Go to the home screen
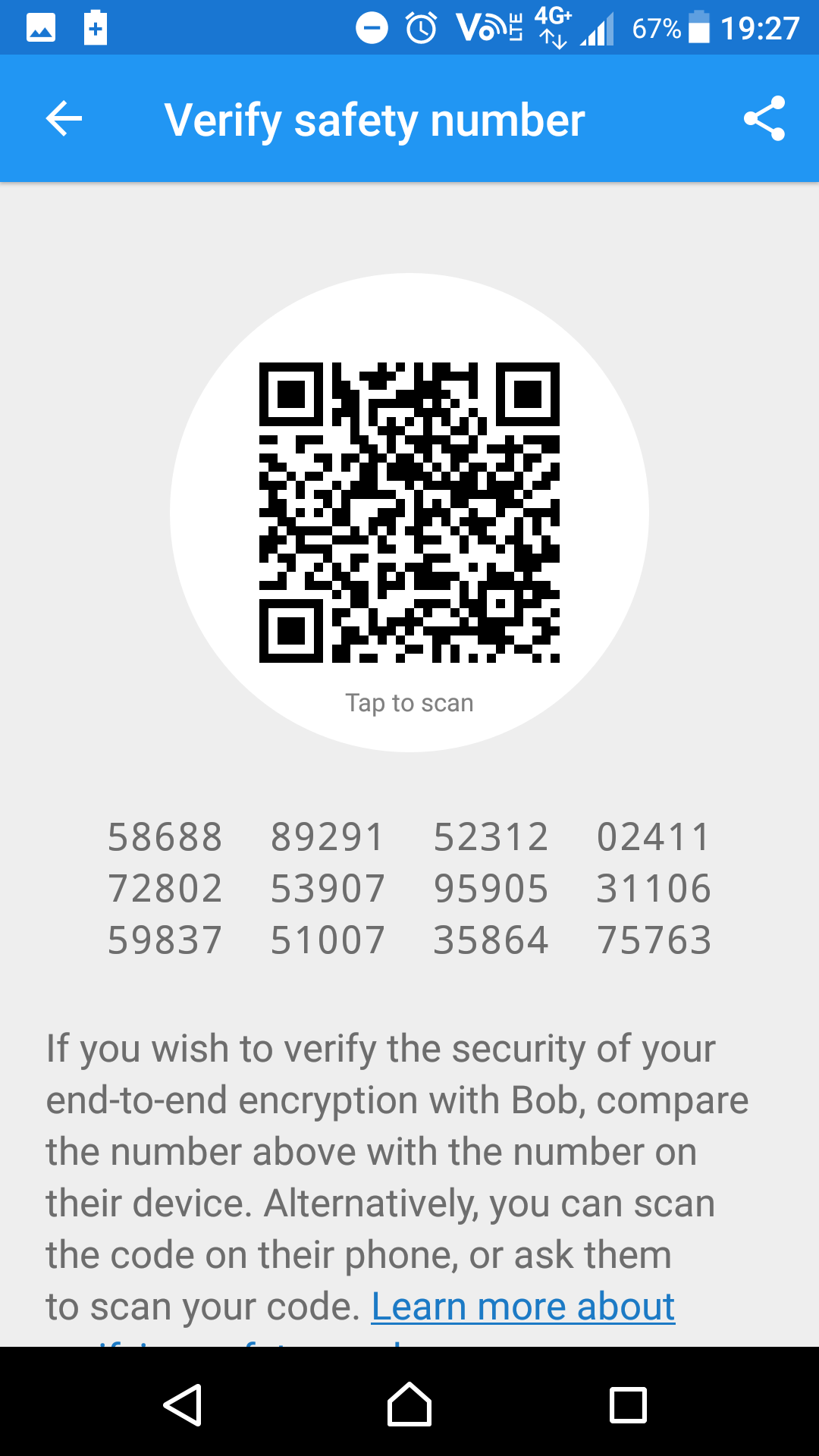819x1456 pixels. (x=409, y=1404)
